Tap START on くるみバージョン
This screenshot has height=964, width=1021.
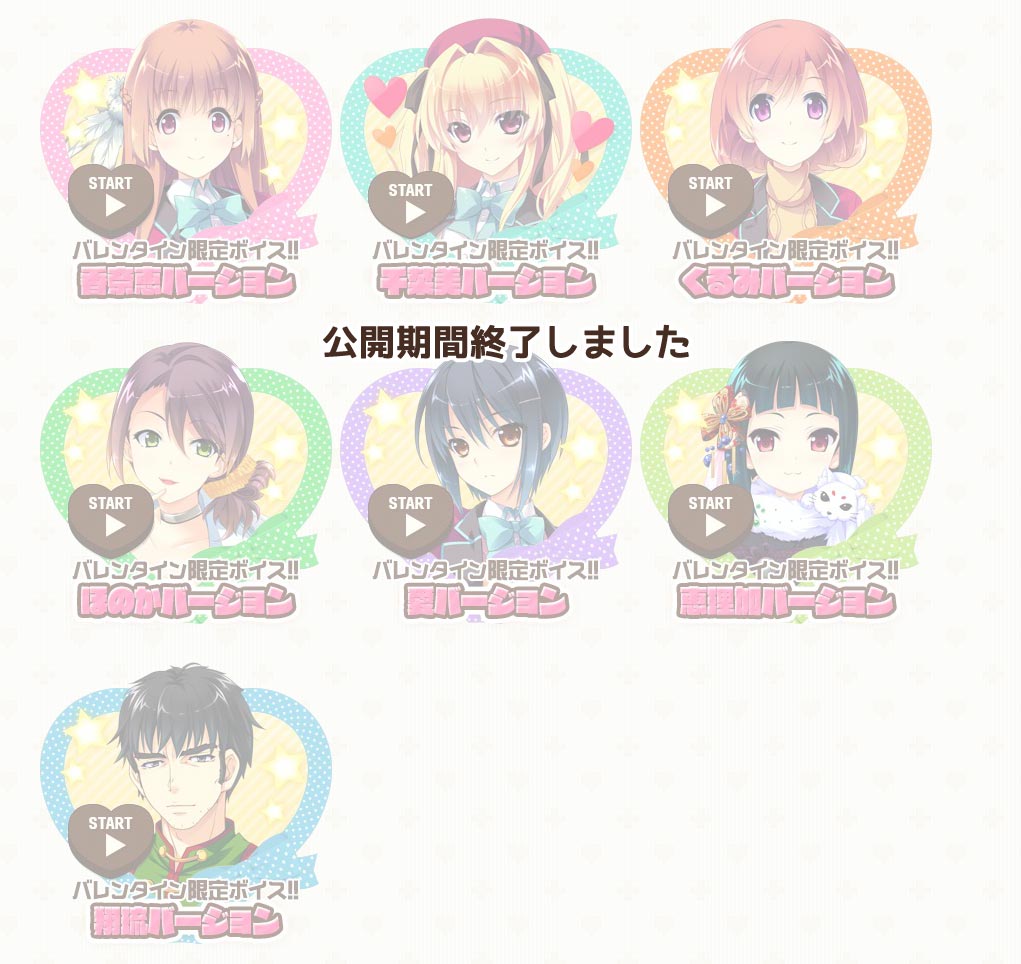(x=711, y=198)
